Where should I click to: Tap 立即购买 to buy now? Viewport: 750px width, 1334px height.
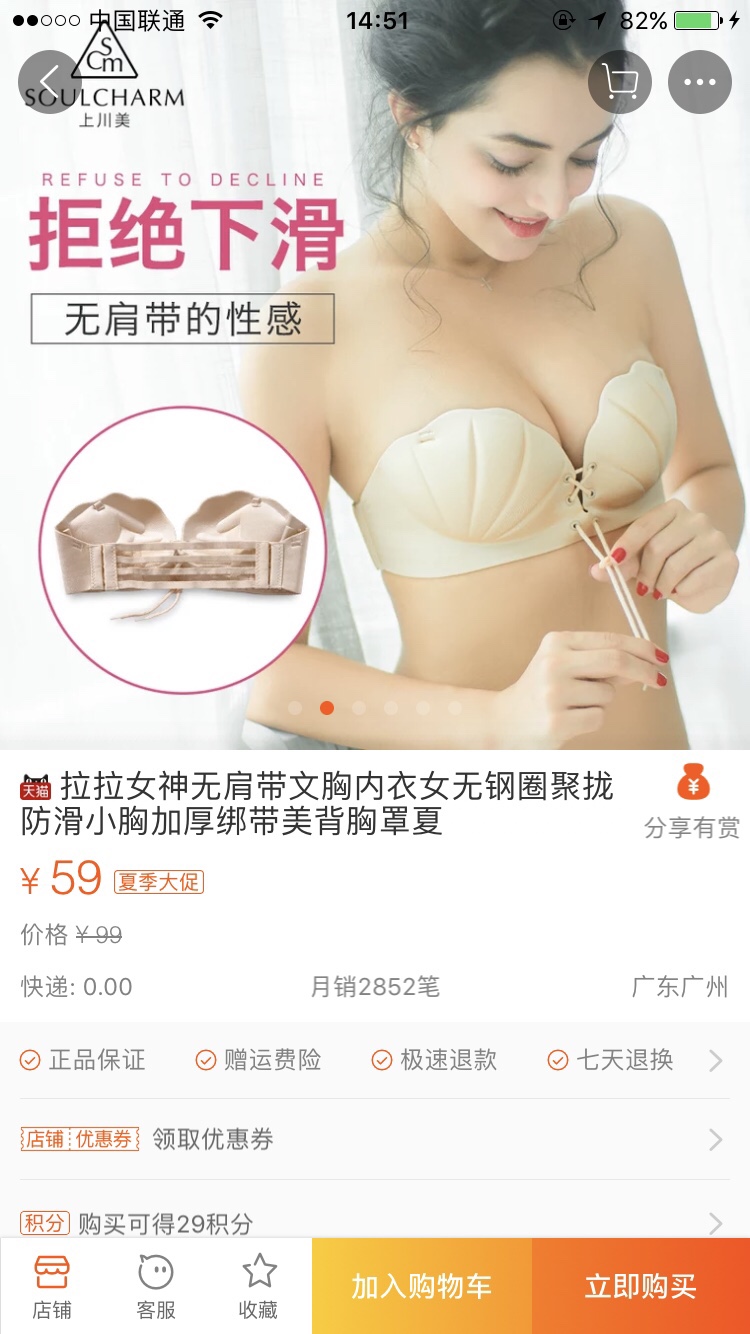tap(641, 1286)
